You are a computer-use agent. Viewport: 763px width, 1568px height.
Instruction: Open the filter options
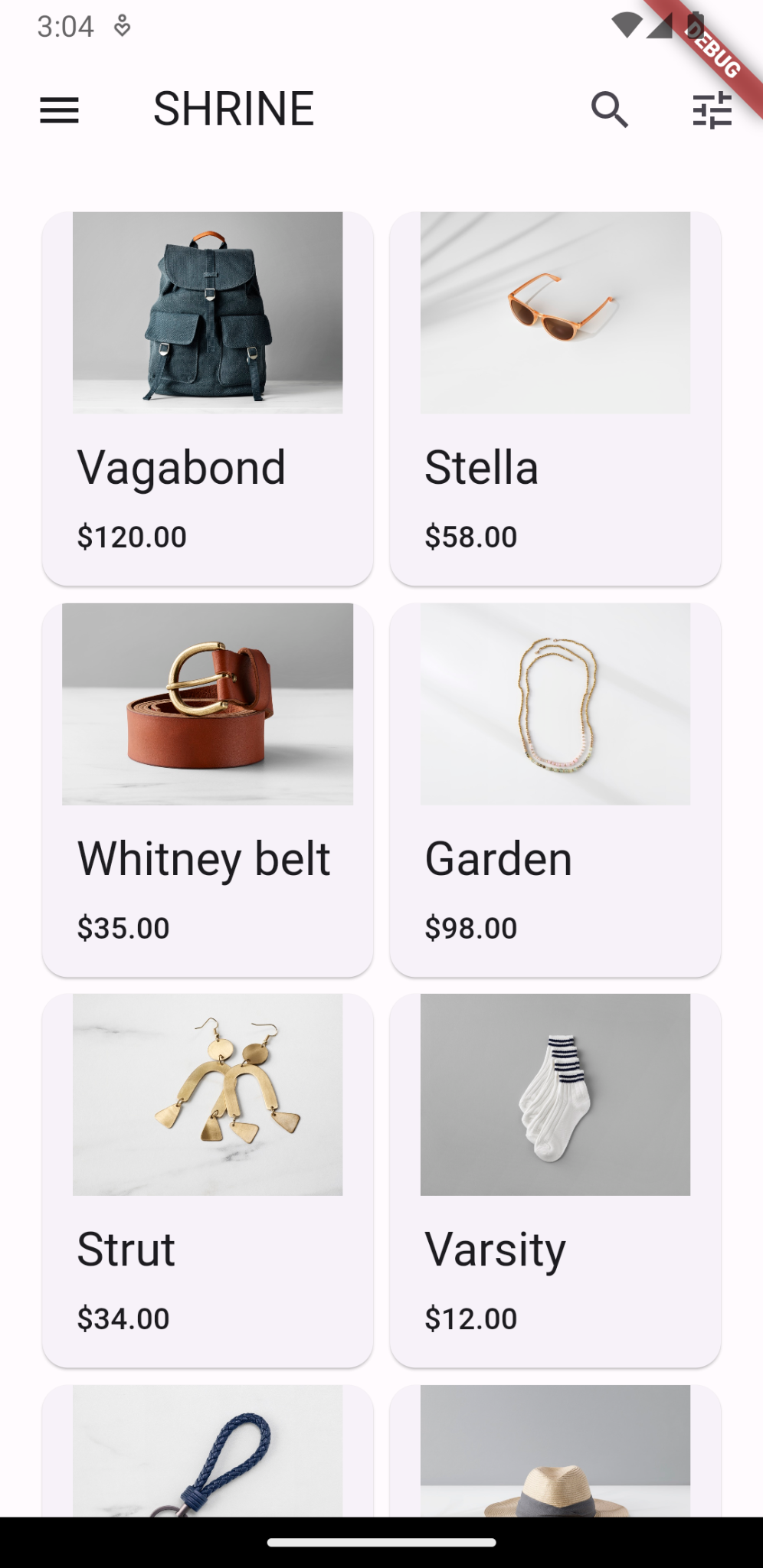pos(712,110)
